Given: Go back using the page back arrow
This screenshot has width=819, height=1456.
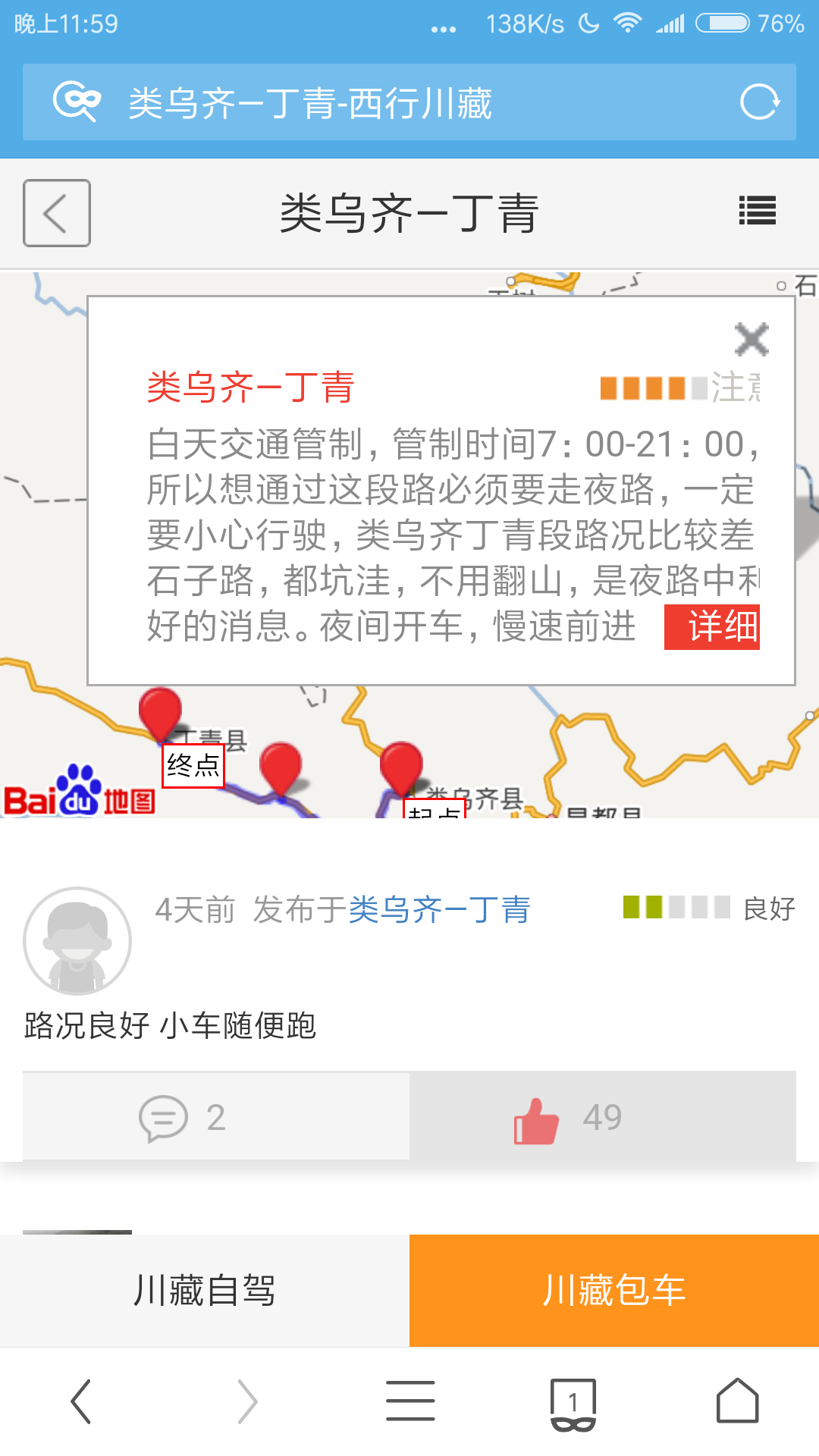Looking at the screenshot, I should tap(57, 213).
